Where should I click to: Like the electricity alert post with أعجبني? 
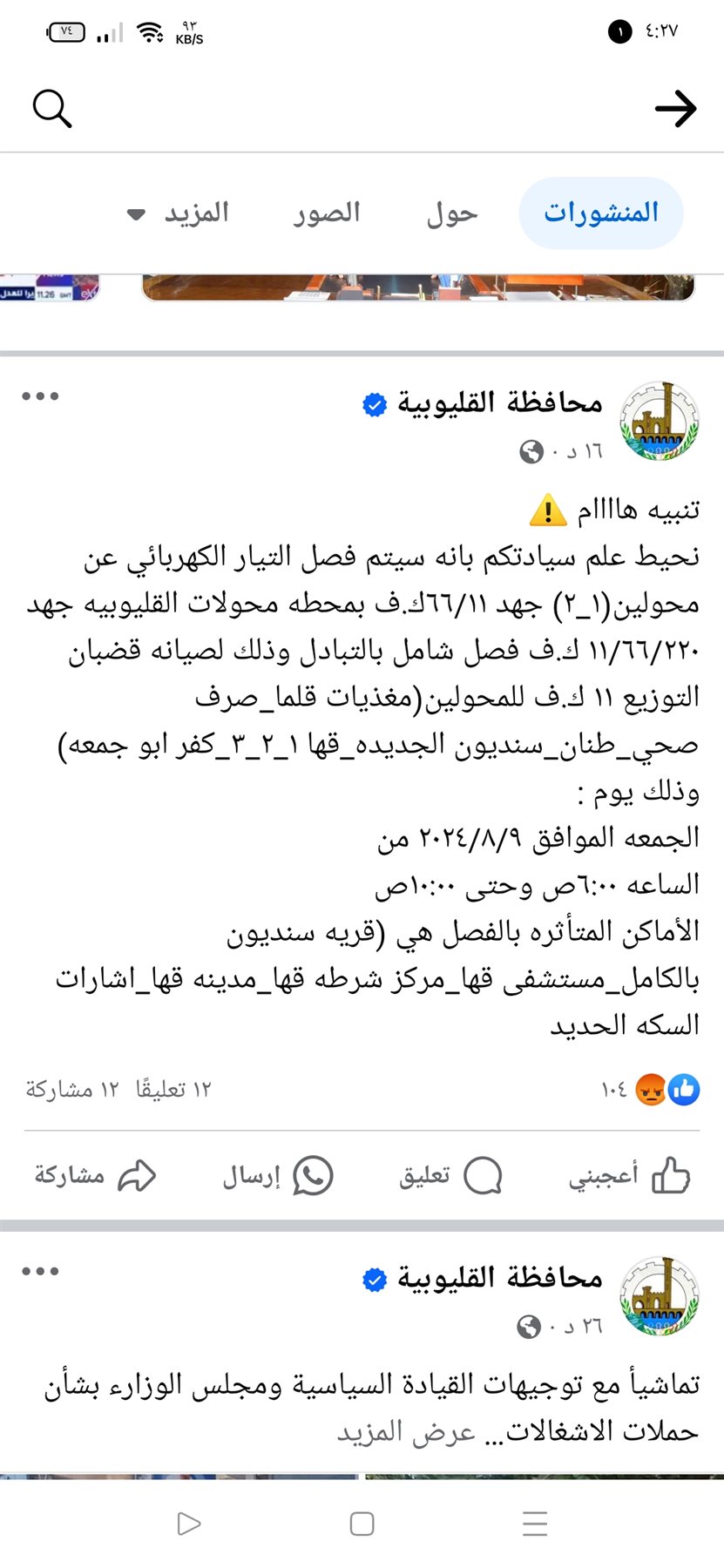coord(629,1176)
